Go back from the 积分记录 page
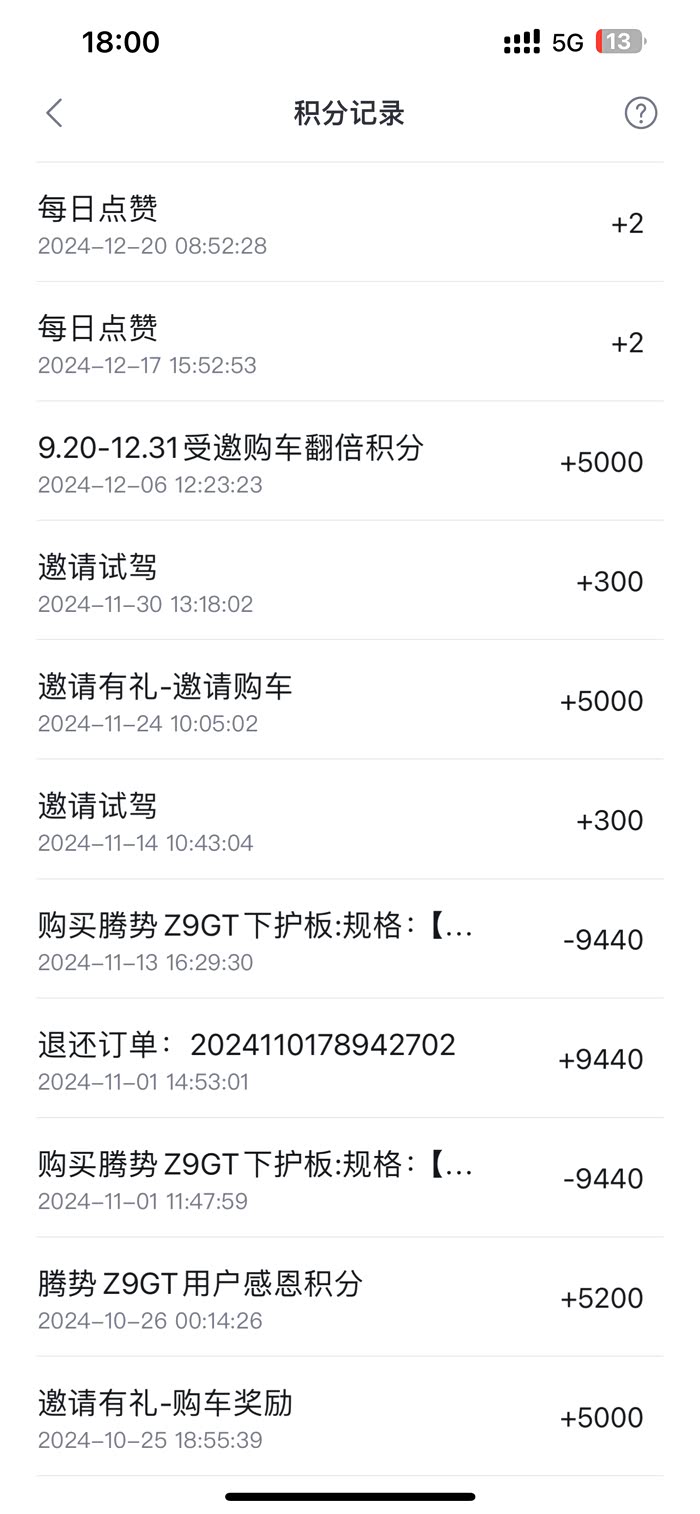The height and width of the screenshot is (1514, 700). coord(55,113)
